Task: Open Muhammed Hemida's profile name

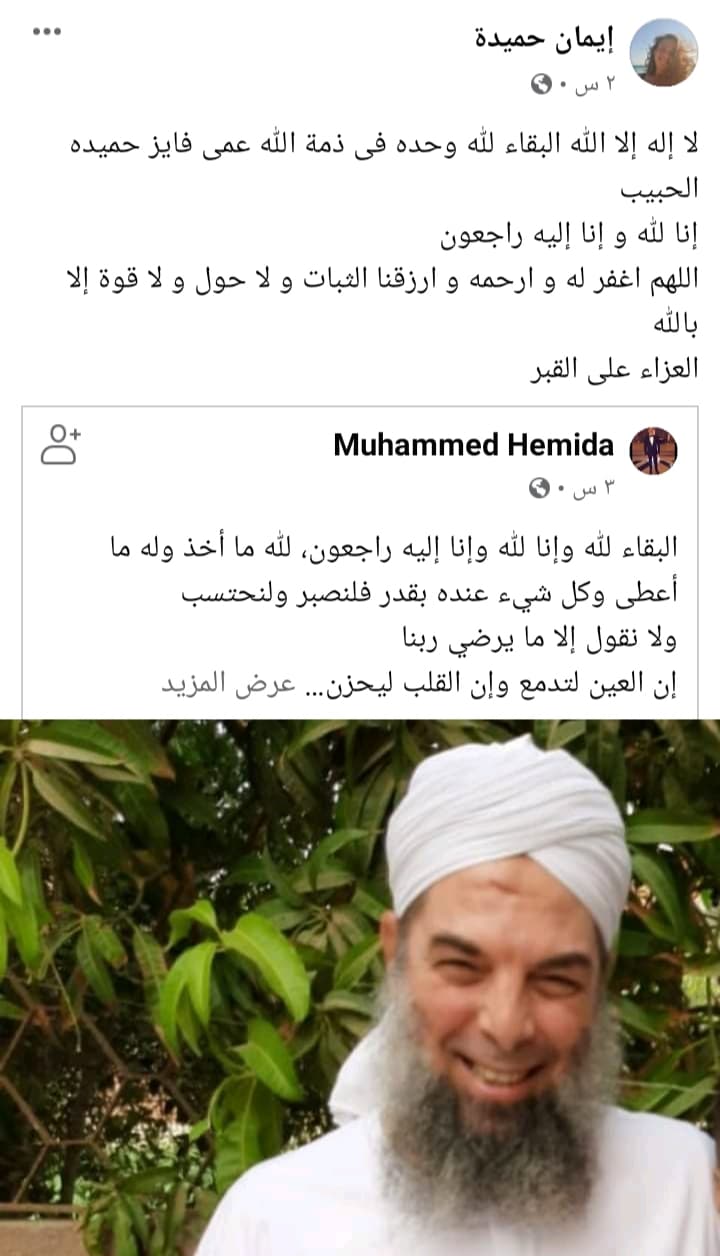Action: [x=474, y=445]
